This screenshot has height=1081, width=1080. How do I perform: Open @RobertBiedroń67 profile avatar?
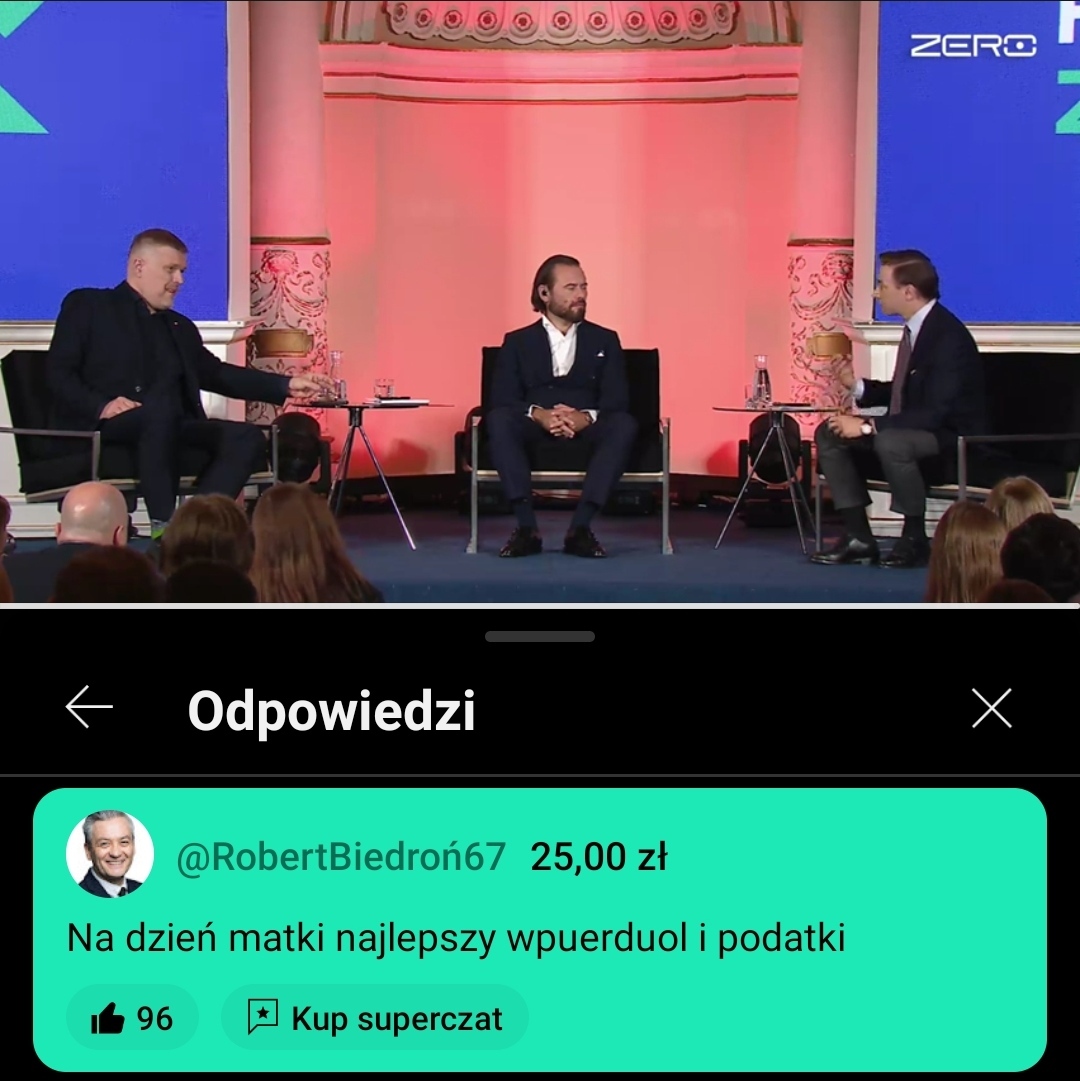(110, 854)
